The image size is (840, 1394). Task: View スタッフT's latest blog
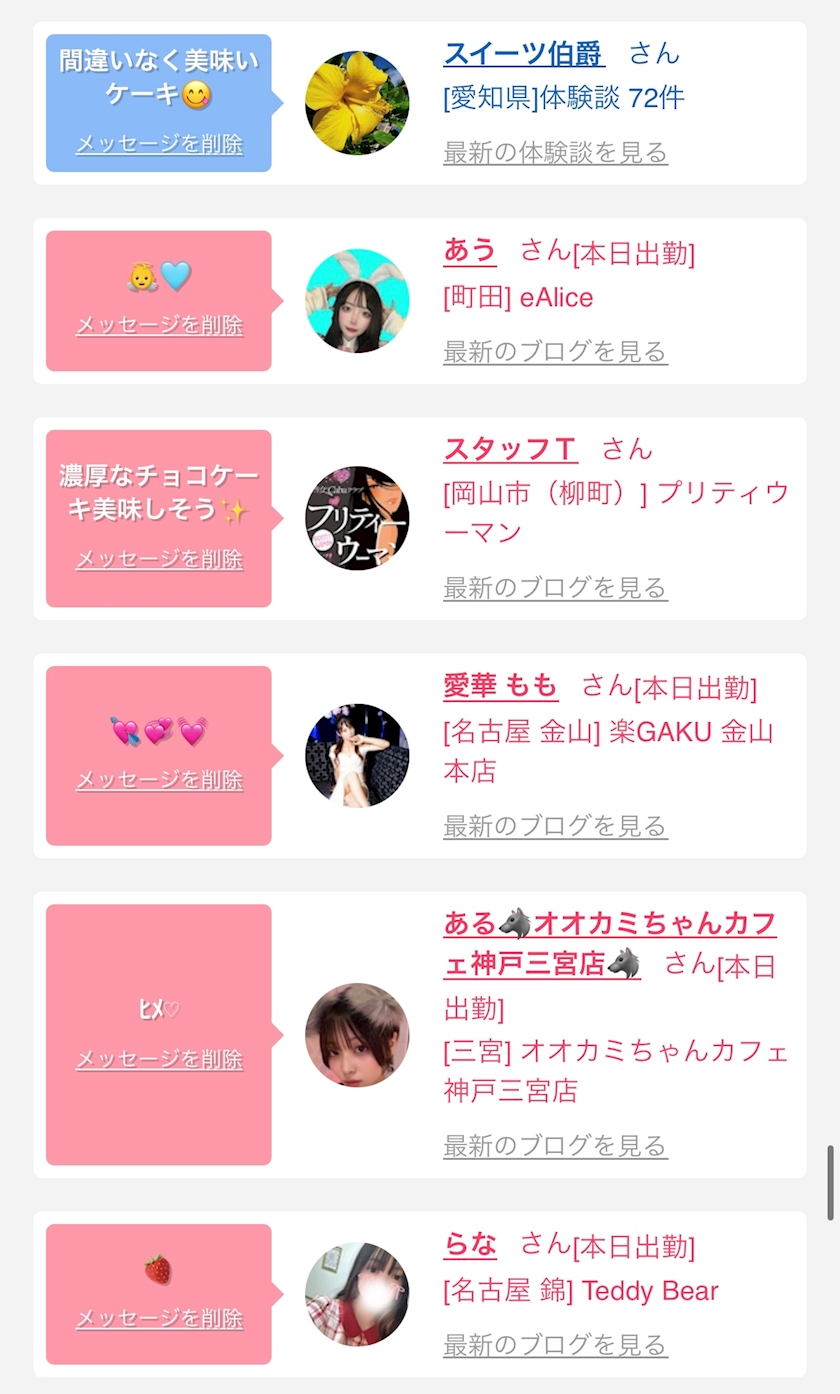click(x=555, y=588)
